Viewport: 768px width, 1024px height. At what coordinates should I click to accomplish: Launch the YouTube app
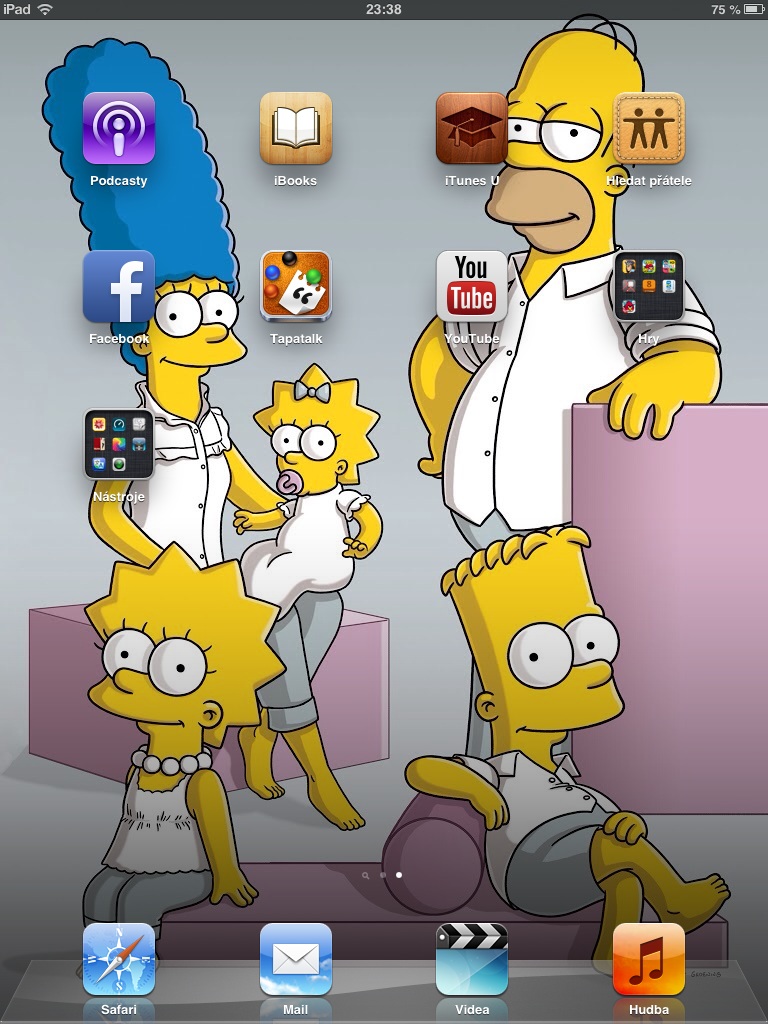[x=472, y=287]
